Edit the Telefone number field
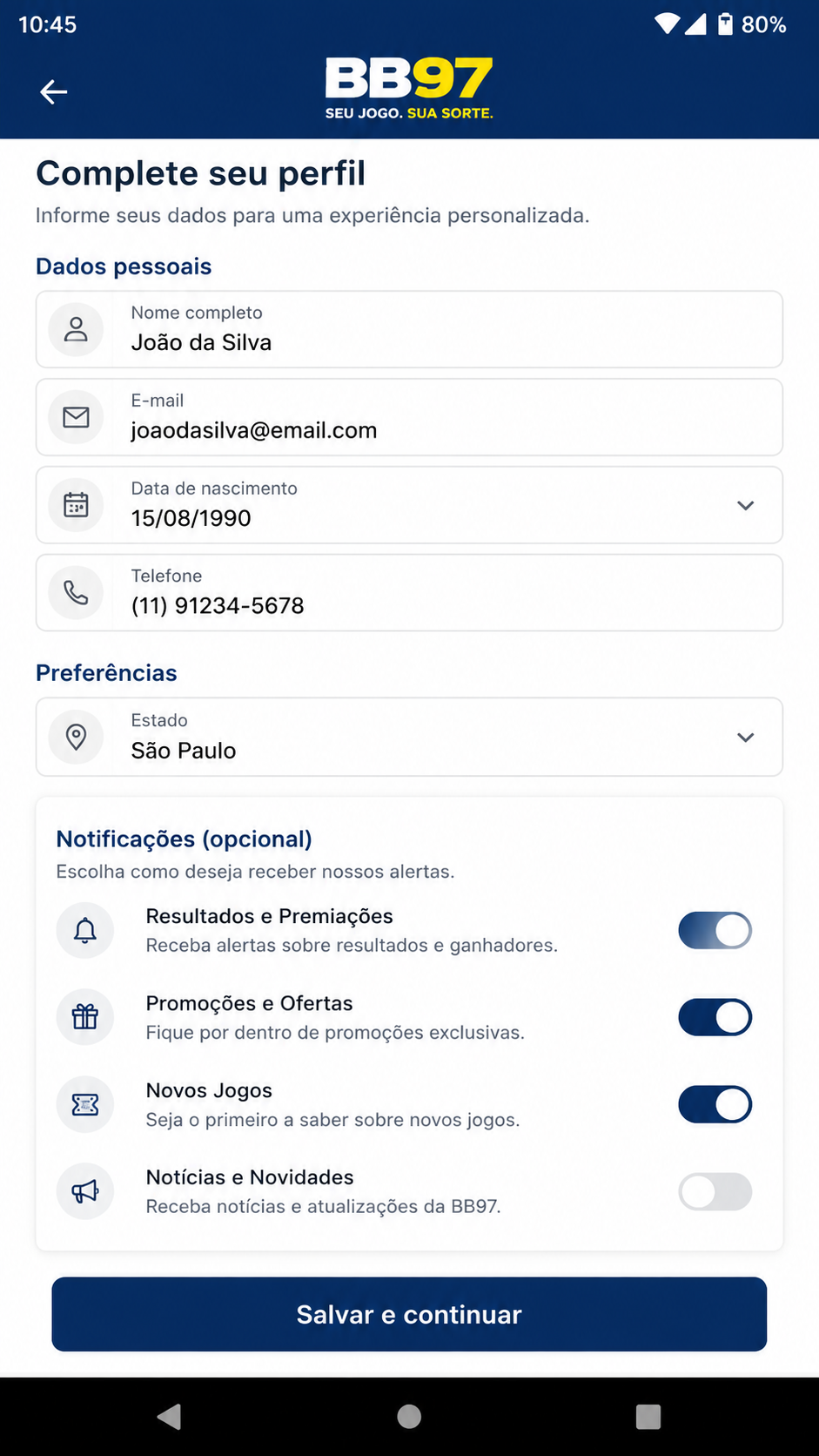This screenshot has height=1456, width=819. [x=409, y=592]
